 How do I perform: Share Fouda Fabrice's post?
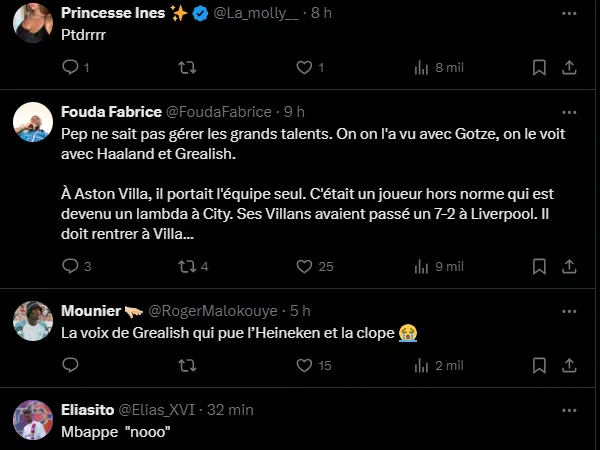[569, 266]
